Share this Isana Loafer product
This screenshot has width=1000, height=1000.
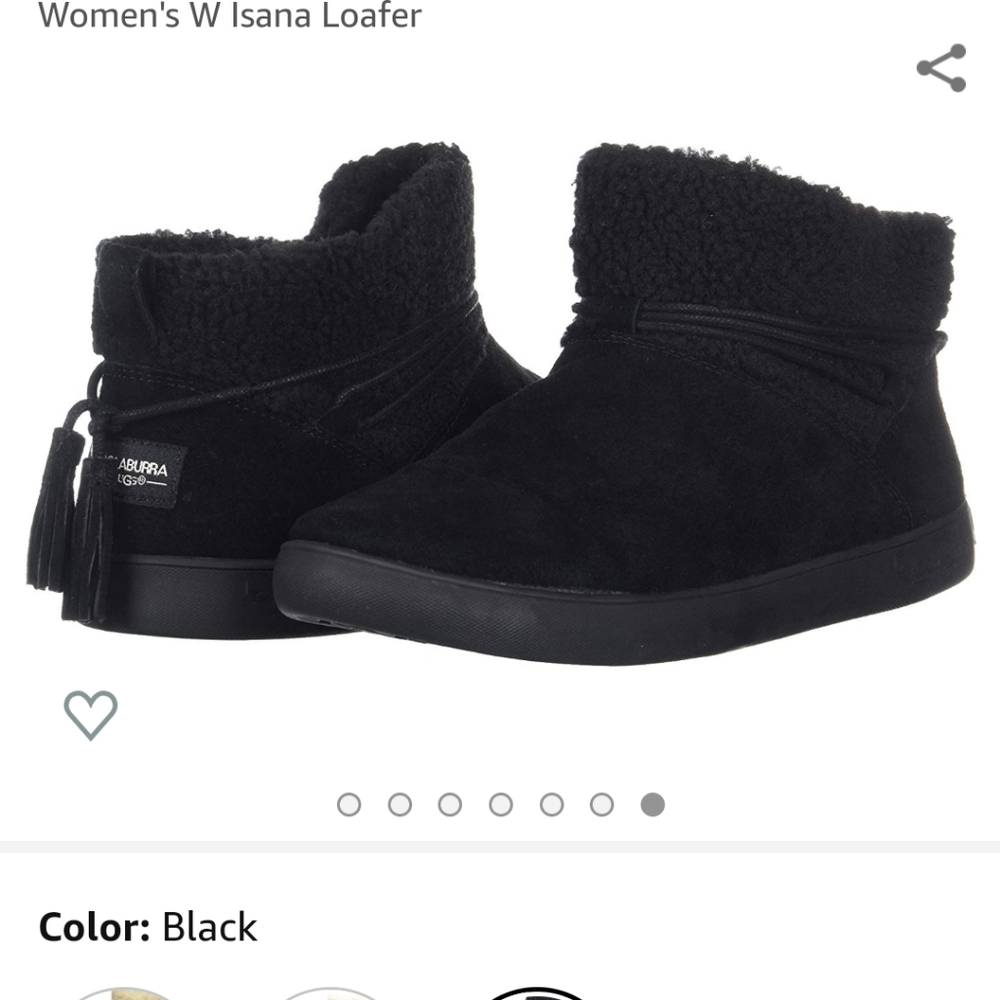(x=941, y=68)
